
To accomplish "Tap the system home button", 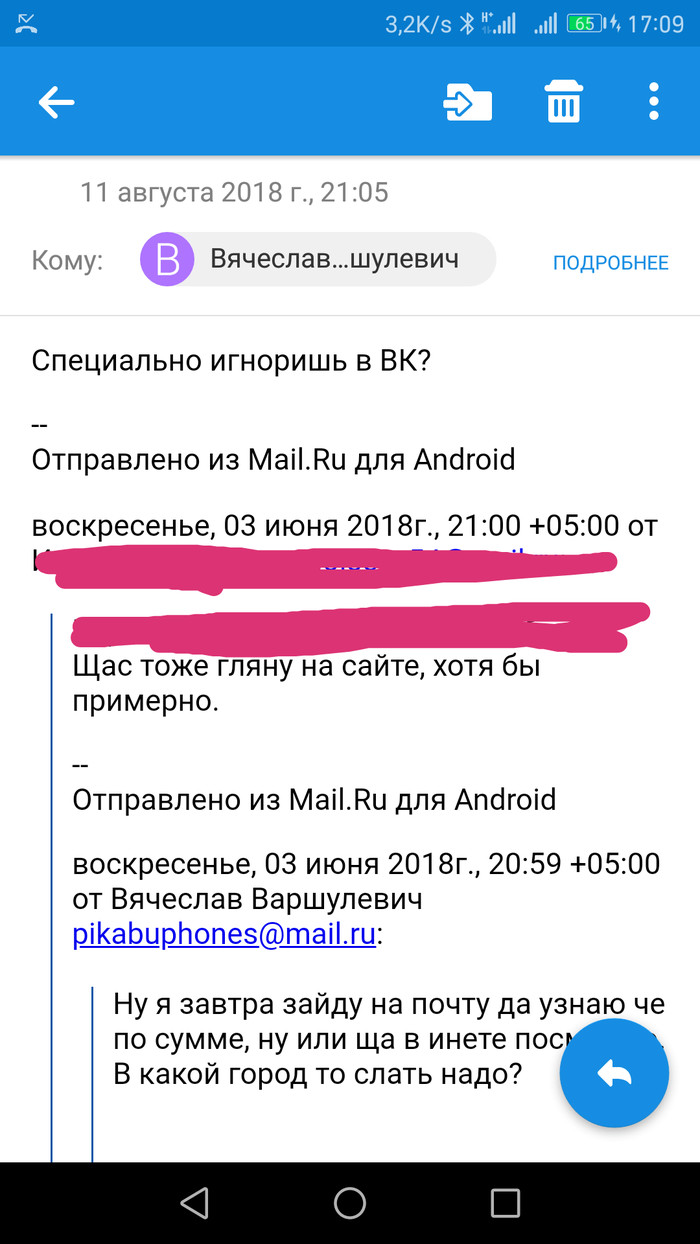I will (x=350, y=1203).
